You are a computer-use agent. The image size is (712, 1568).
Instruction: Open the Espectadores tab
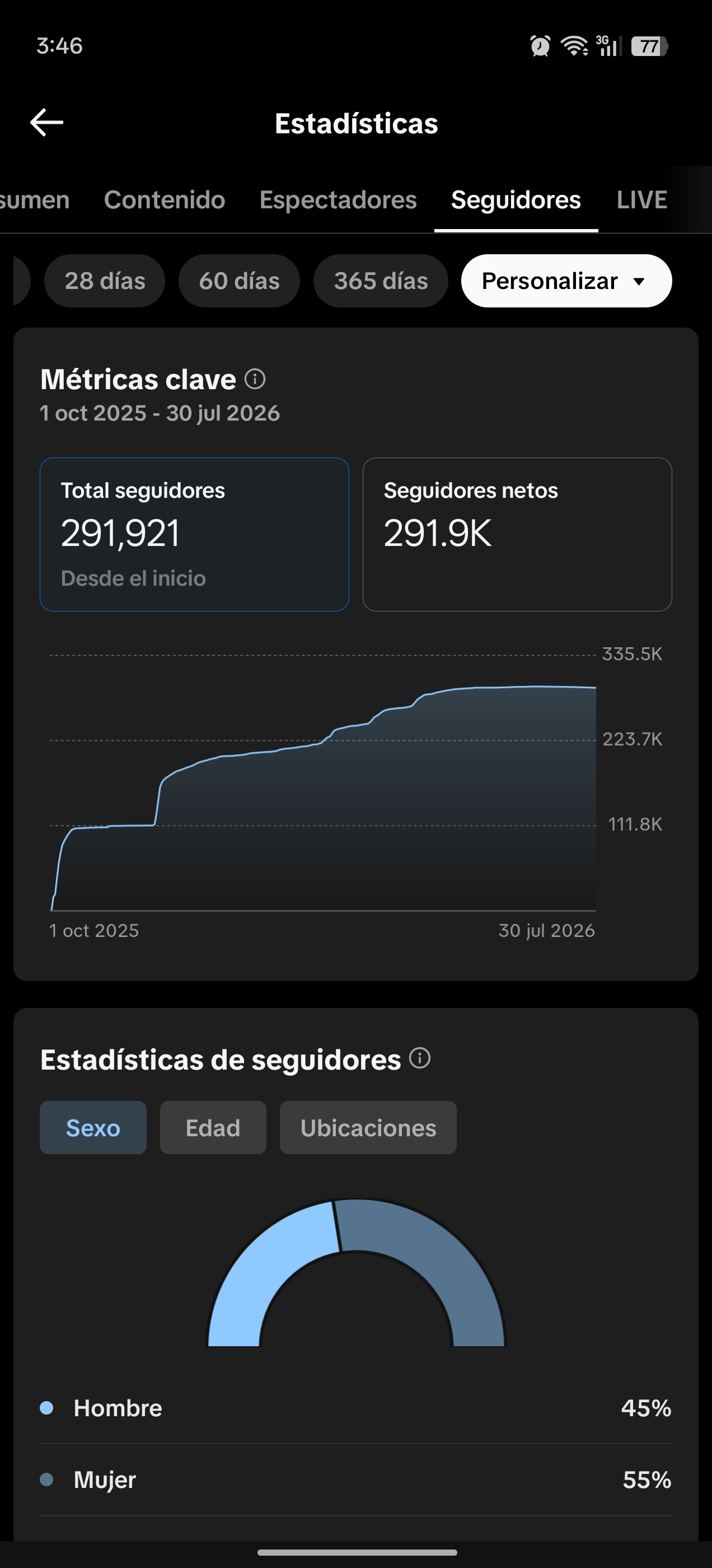point(338,200)
